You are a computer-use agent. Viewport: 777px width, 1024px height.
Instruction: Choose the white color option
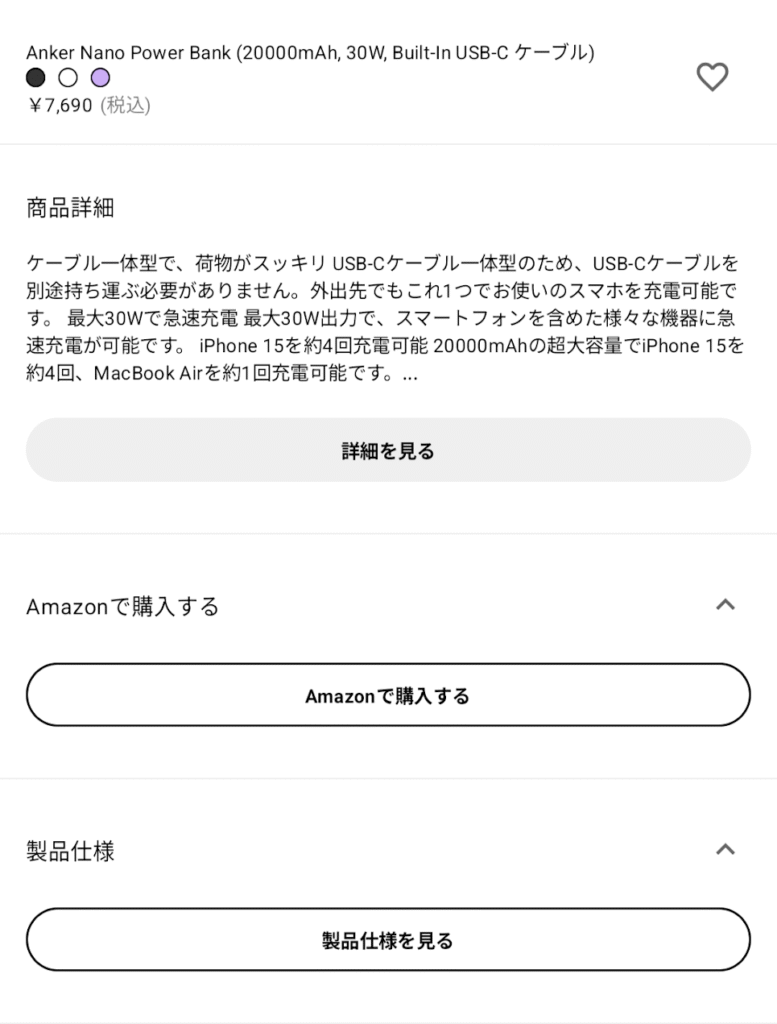[x=68, y=78]
